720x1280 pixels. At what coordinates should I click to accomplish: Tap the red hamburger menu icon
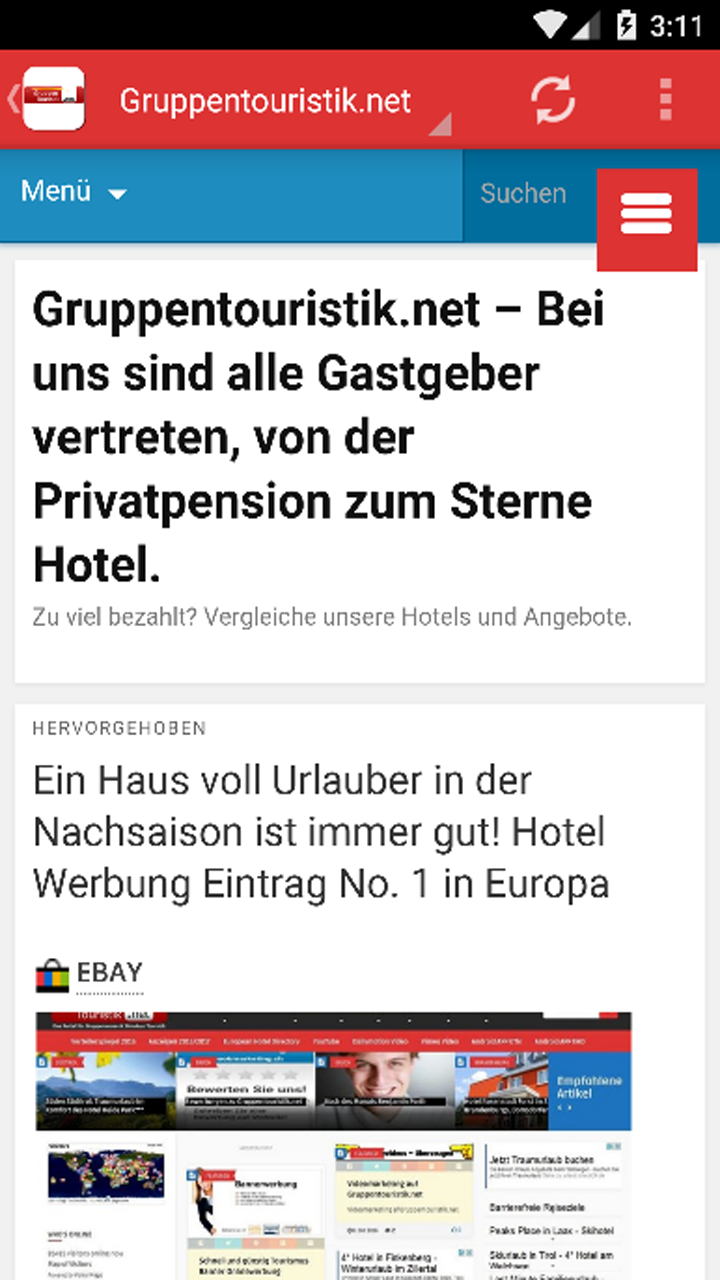[647, 212]
